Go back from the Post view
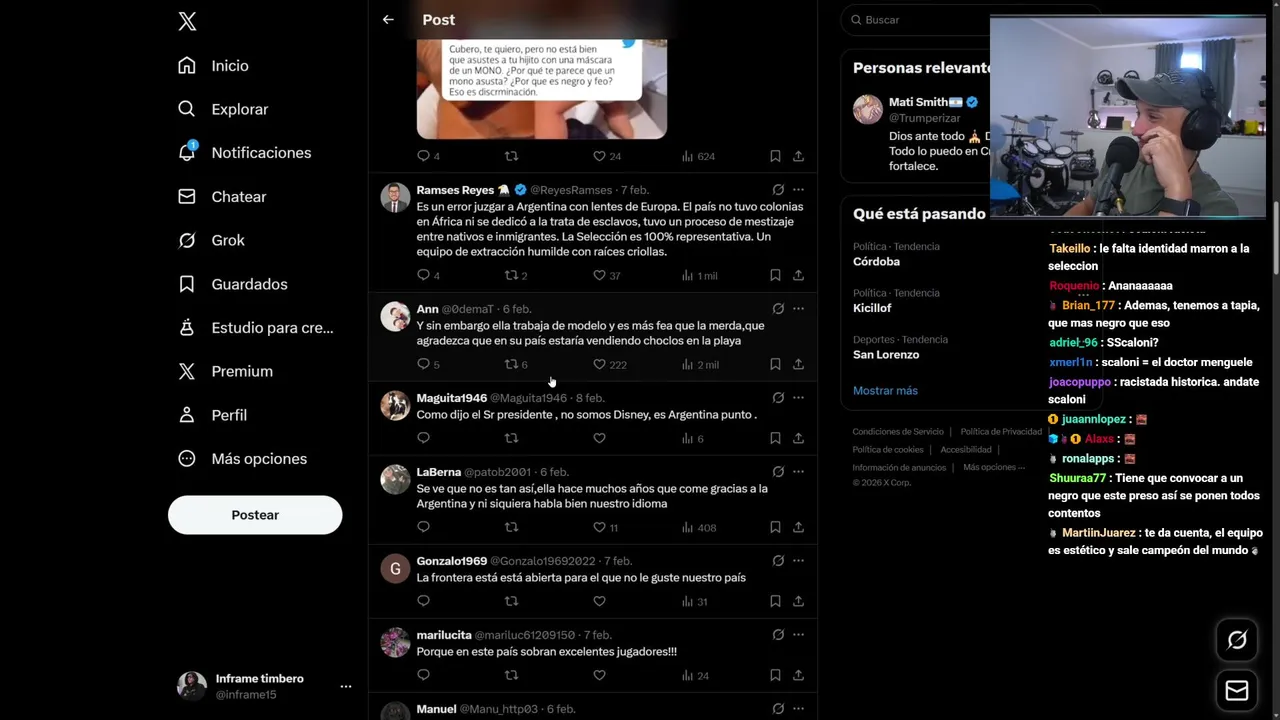This screenshot has width=1280, height=720. tap(388, 19)
